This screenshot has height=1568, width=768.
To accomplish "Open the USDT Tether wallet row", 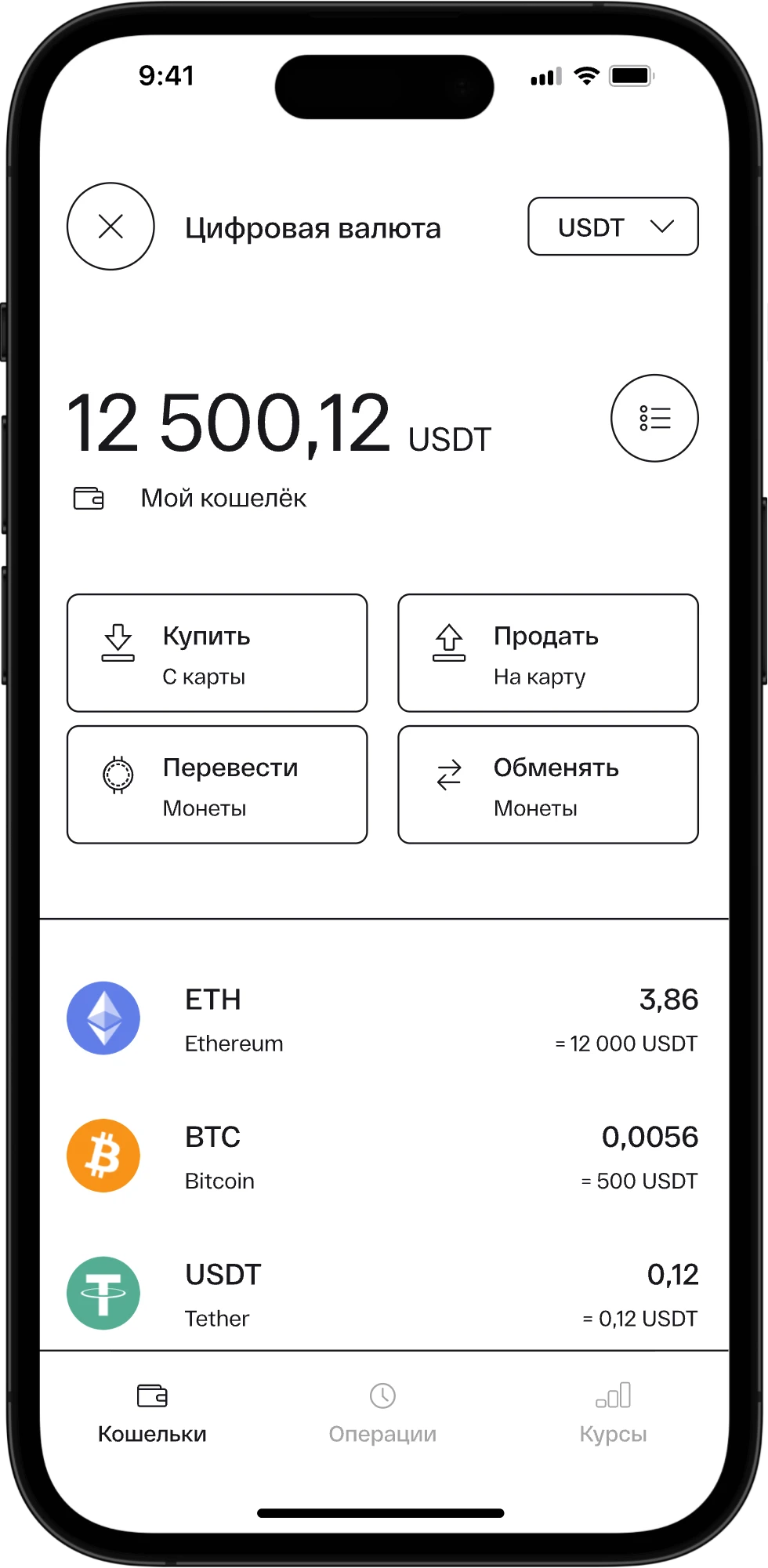I will pyautogui.click(x=382, y=1294).
